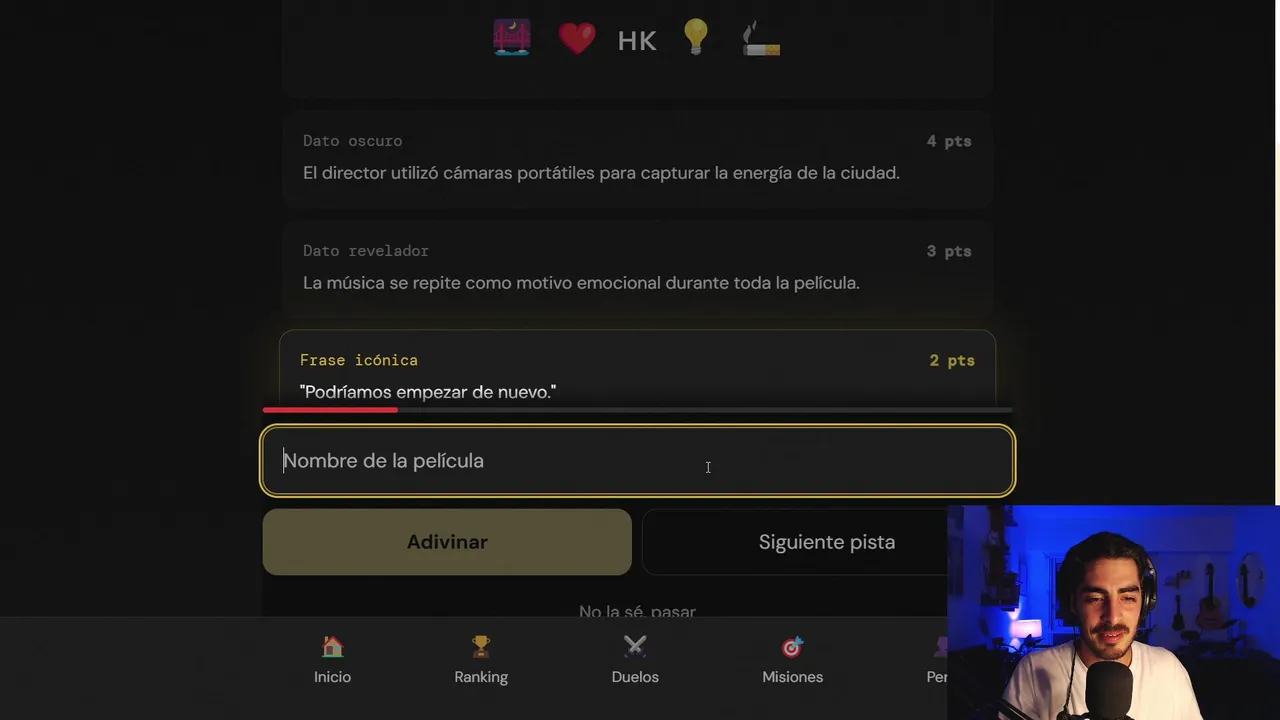Submit the guess with Adivinar
The image size is (1280, 720).
(447, 542)
